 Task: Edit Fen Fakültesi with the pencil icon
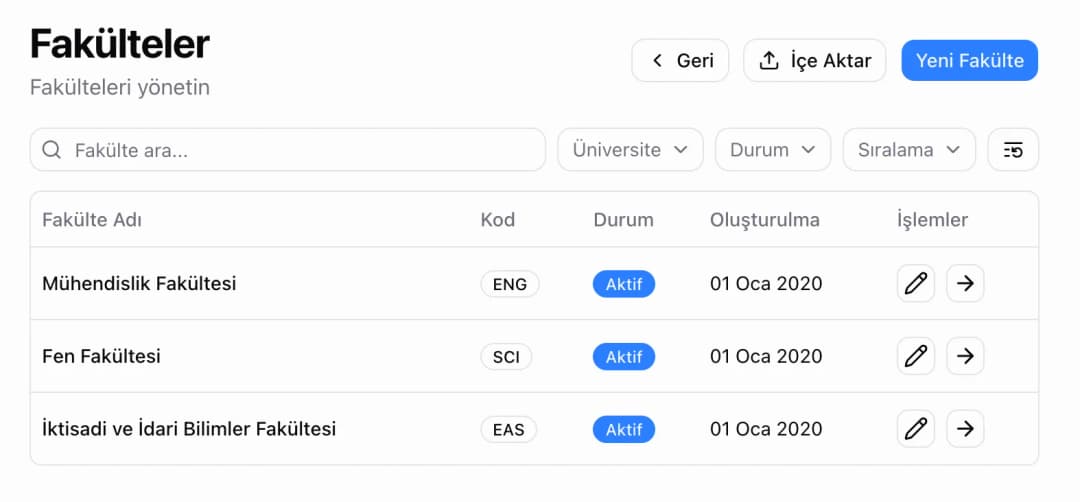915,356
